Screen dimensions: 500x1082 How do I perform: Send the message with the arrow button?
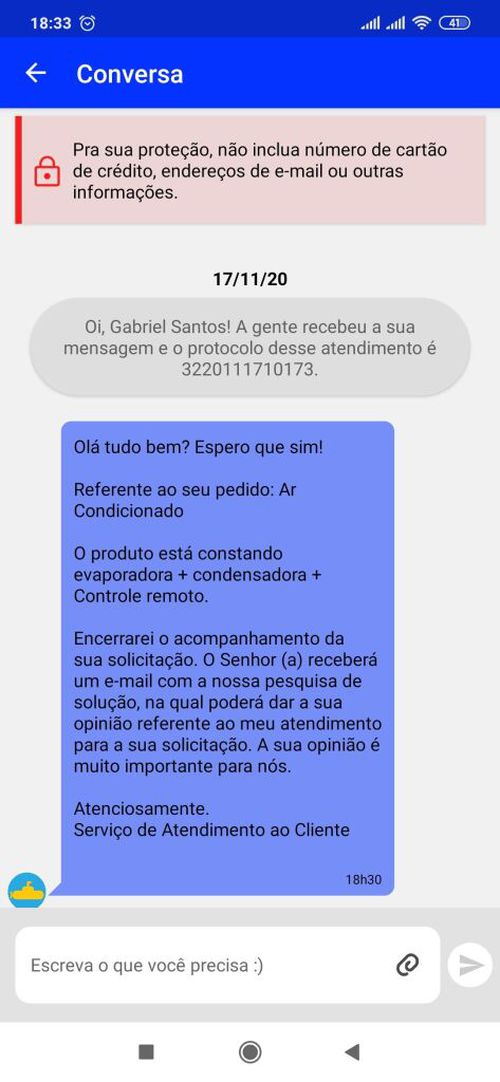(470, 964)
